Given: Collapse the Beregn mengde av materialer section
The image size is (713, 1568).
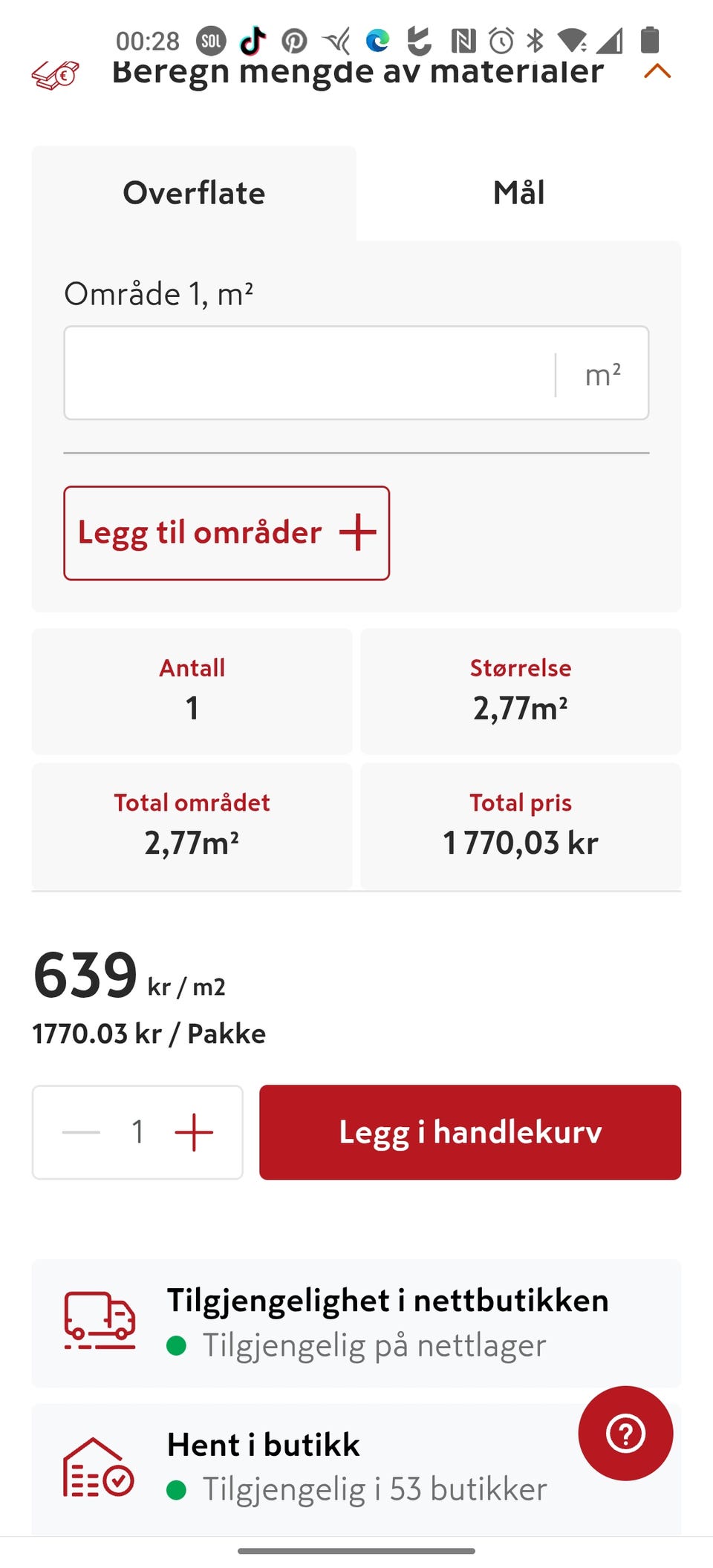Looking at the screenshot, I should pyautogui.click(x=657, y=71).
